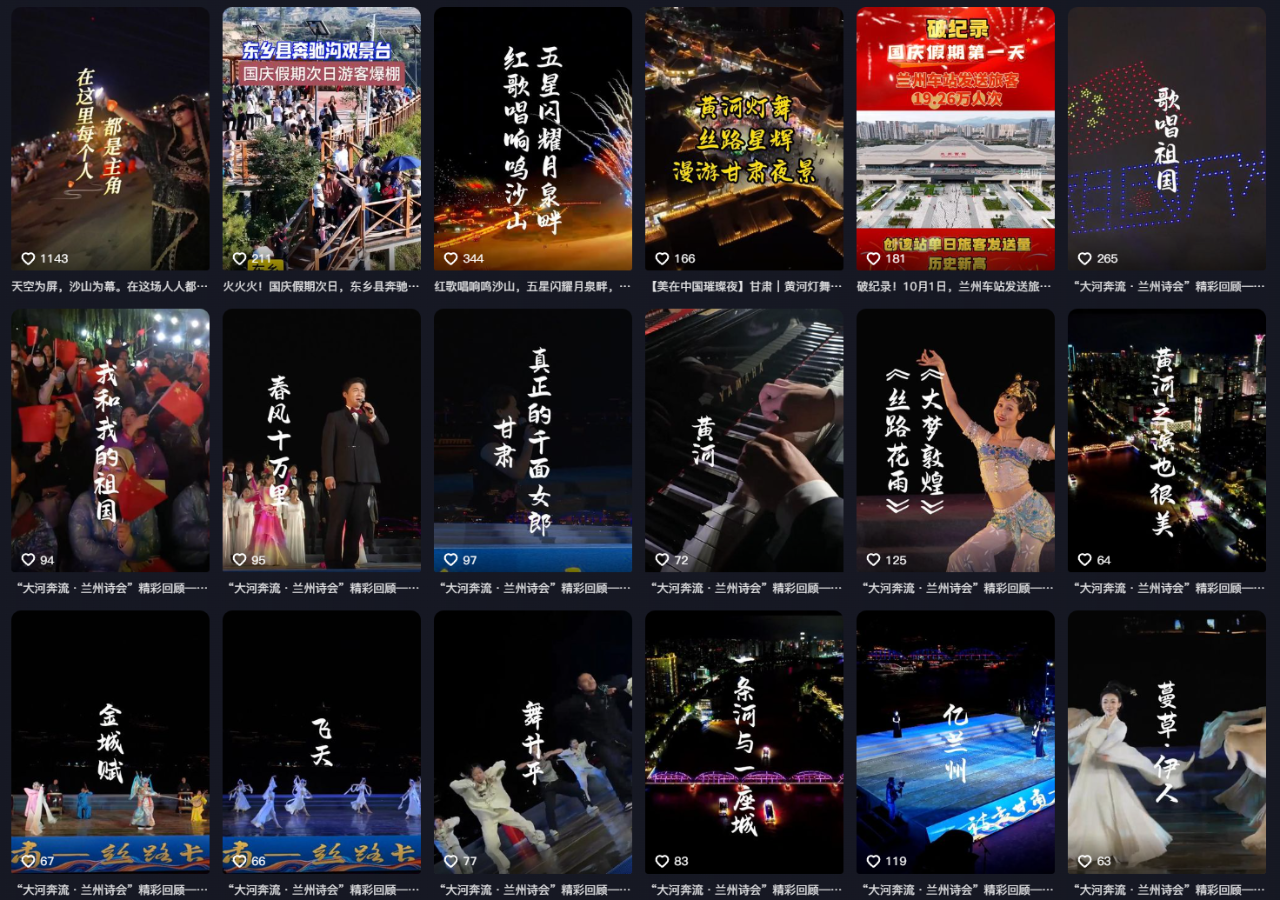View the 一条河与一座城 video
This screenshot has width=1280, height=900.
pyautogui.click(x=744, y=742)
